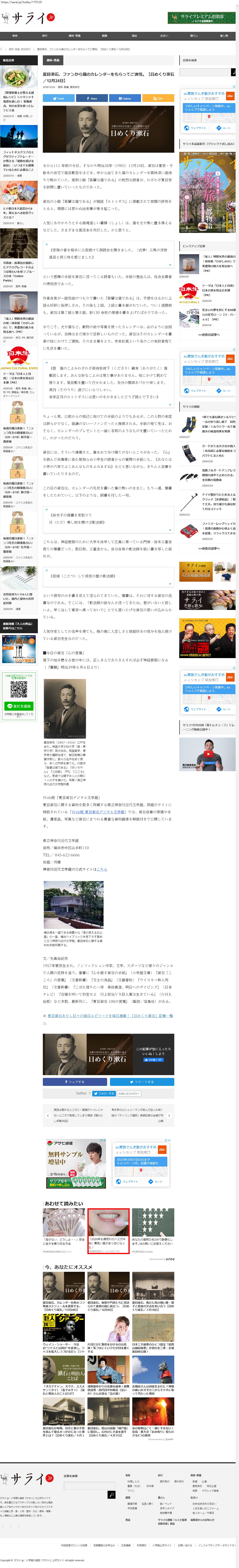Open the orange RSS feed button

pos(157,98)
